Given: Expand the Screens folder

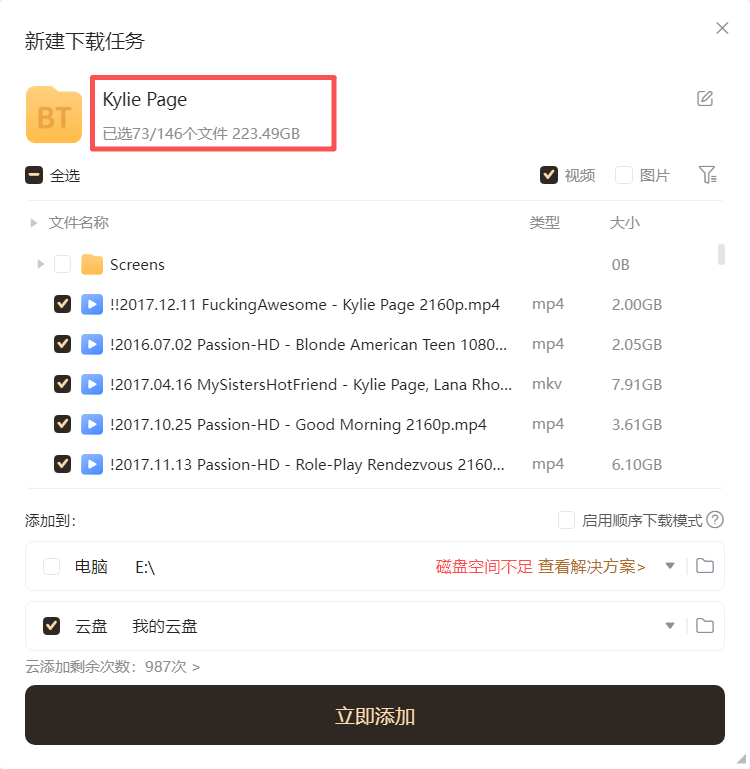Looking at the screenshot, I should click(40, 264).
